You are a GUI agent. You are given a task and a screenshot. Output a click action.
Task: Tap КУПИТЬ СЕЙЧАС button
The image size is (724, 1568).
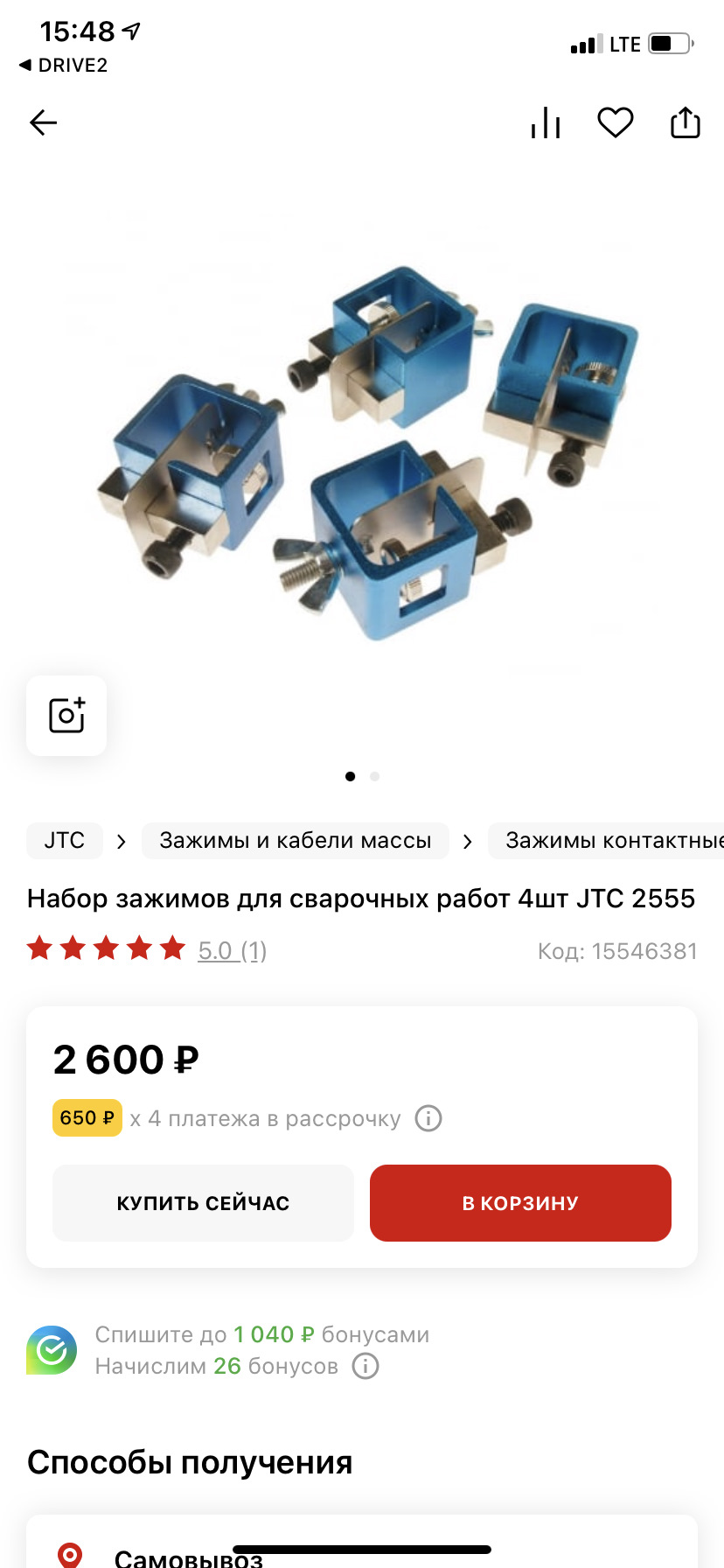203,1203
